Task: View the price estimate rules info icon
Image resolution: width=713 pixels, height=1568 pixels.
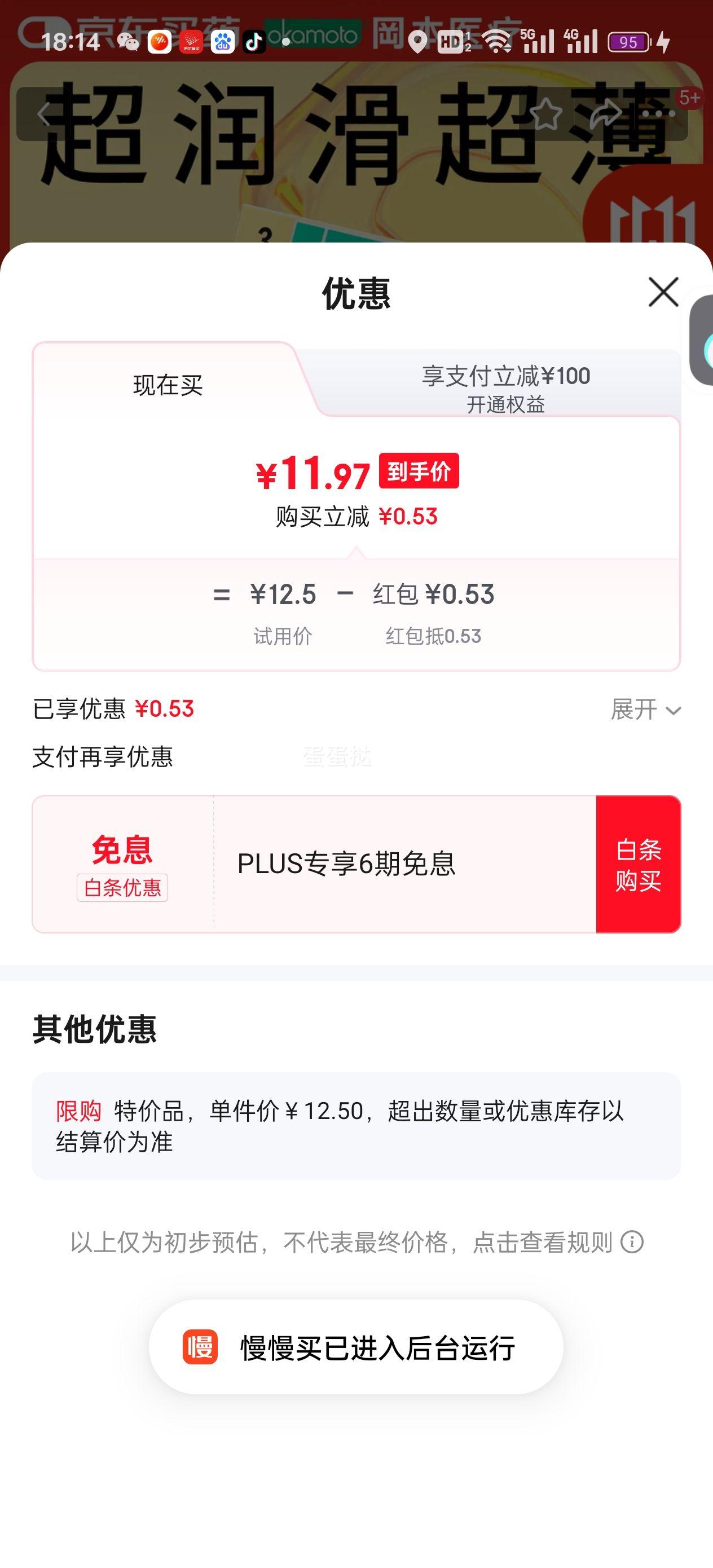Action: coord(632,1243)
